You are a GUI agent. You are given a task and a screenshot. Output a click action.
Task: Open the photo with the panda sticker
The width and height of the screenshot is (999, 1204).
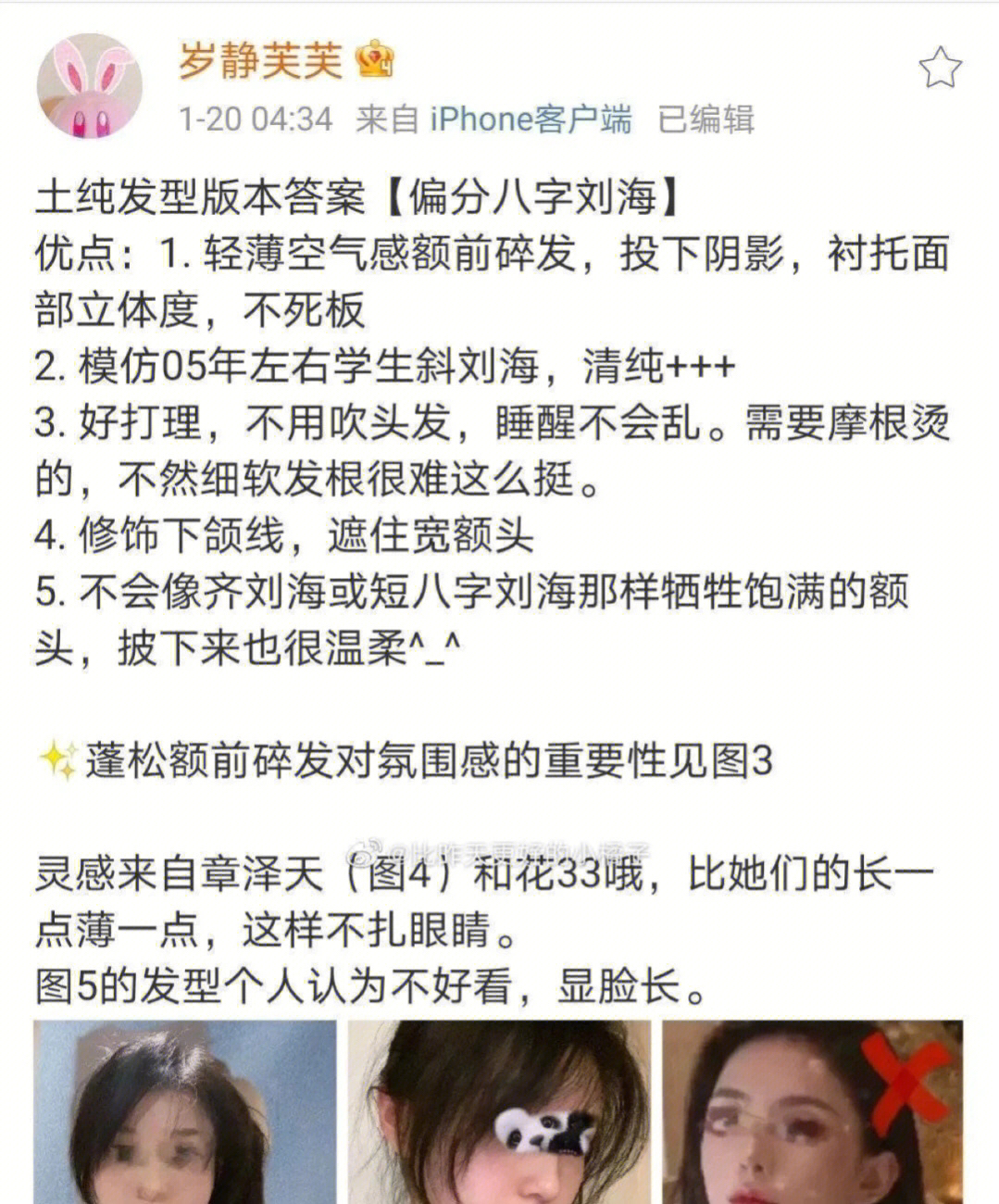point(499,1111)
